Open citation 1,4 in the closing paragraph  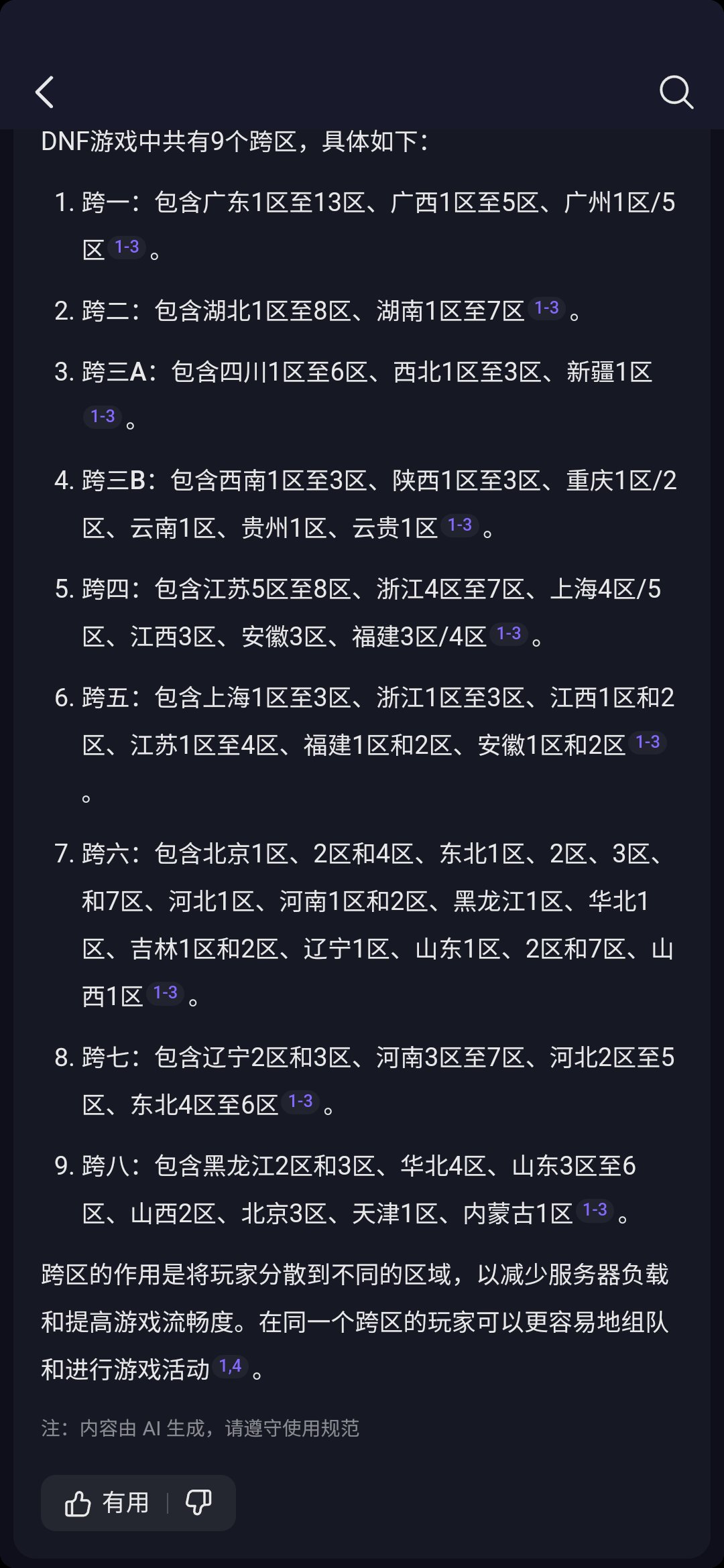coord(230,1366)
